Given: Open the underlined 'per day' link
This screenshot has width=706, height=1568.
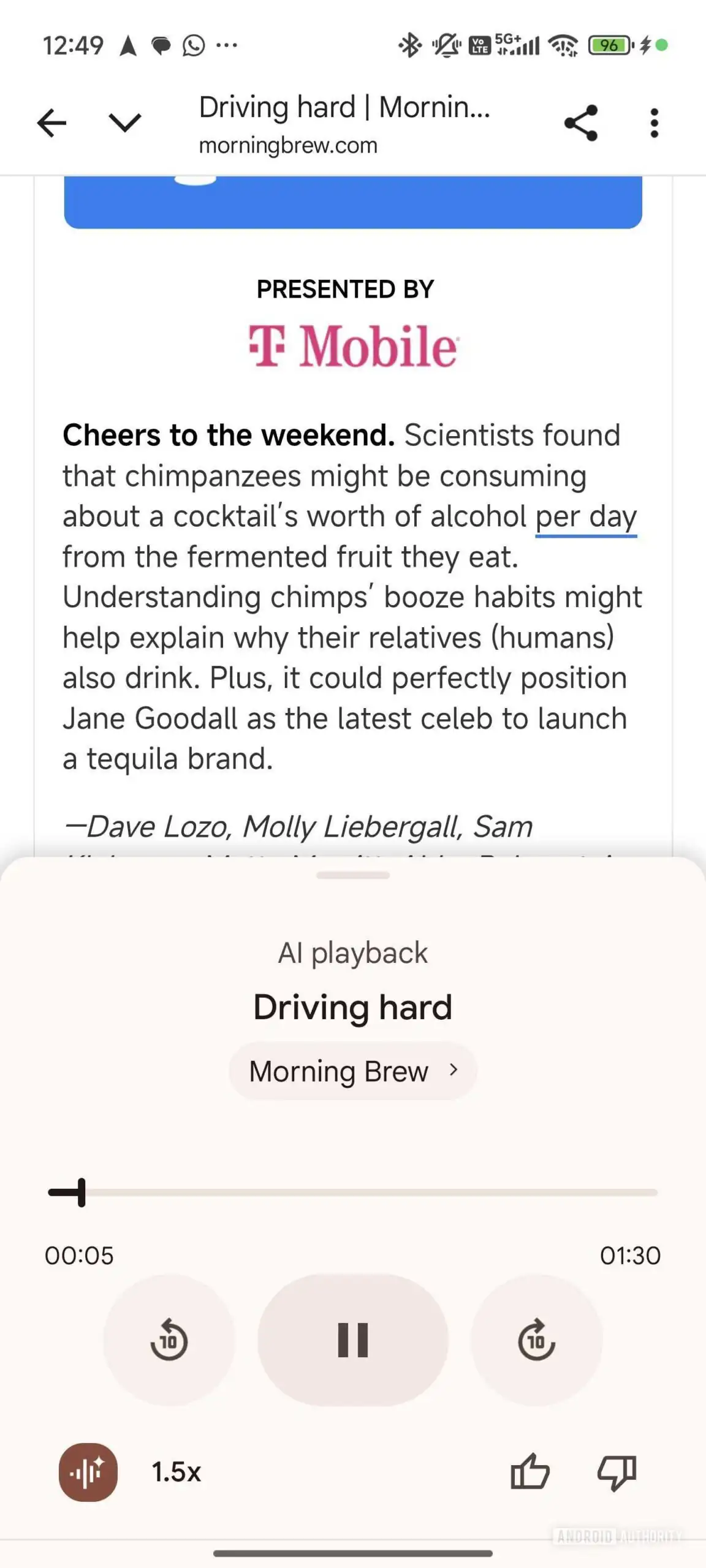Looking at the screenshot, I should pyautogui.click(x=585, y=516).
